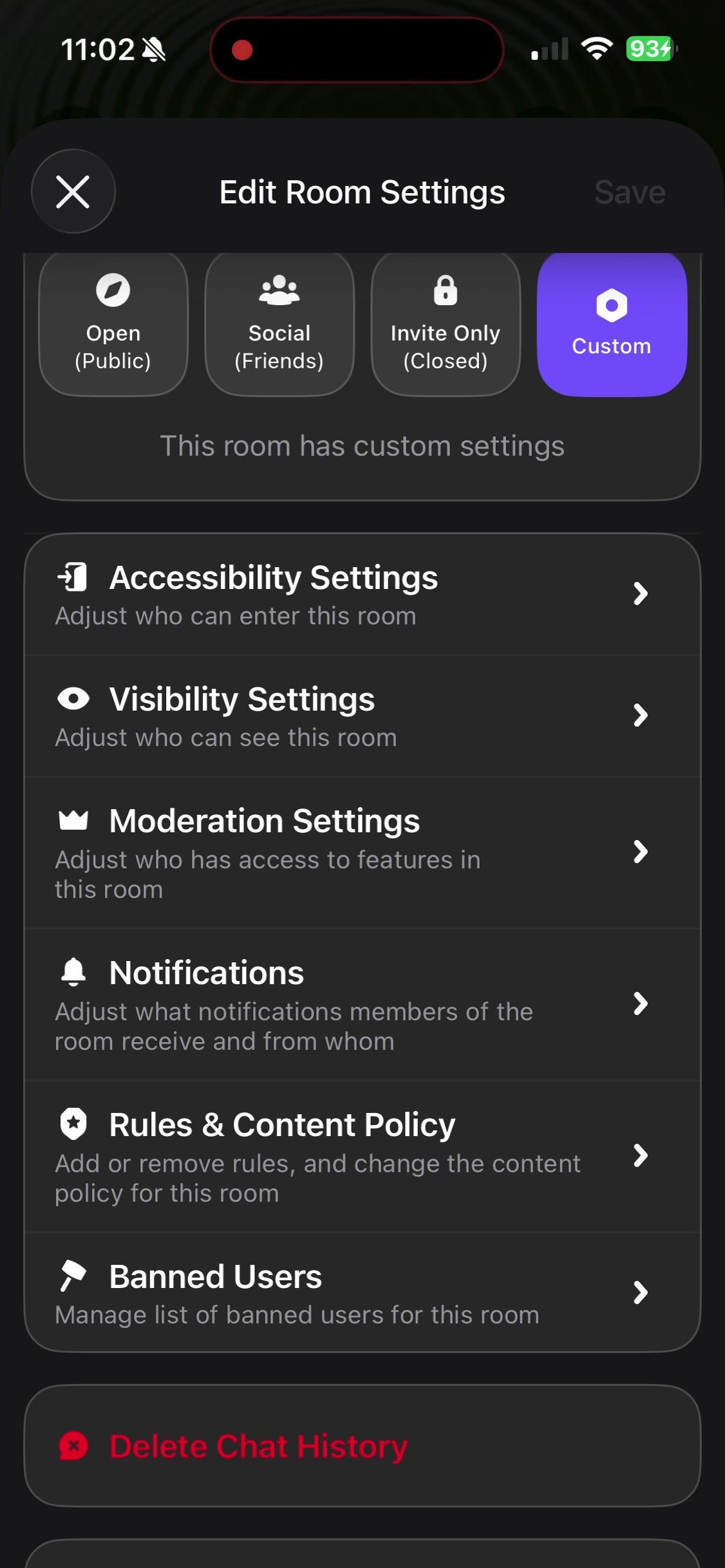This screenshot has width=725, height=1568.
Task: Open Accessibility Settings
Action: pyautogui.click(x=362, y=594)
